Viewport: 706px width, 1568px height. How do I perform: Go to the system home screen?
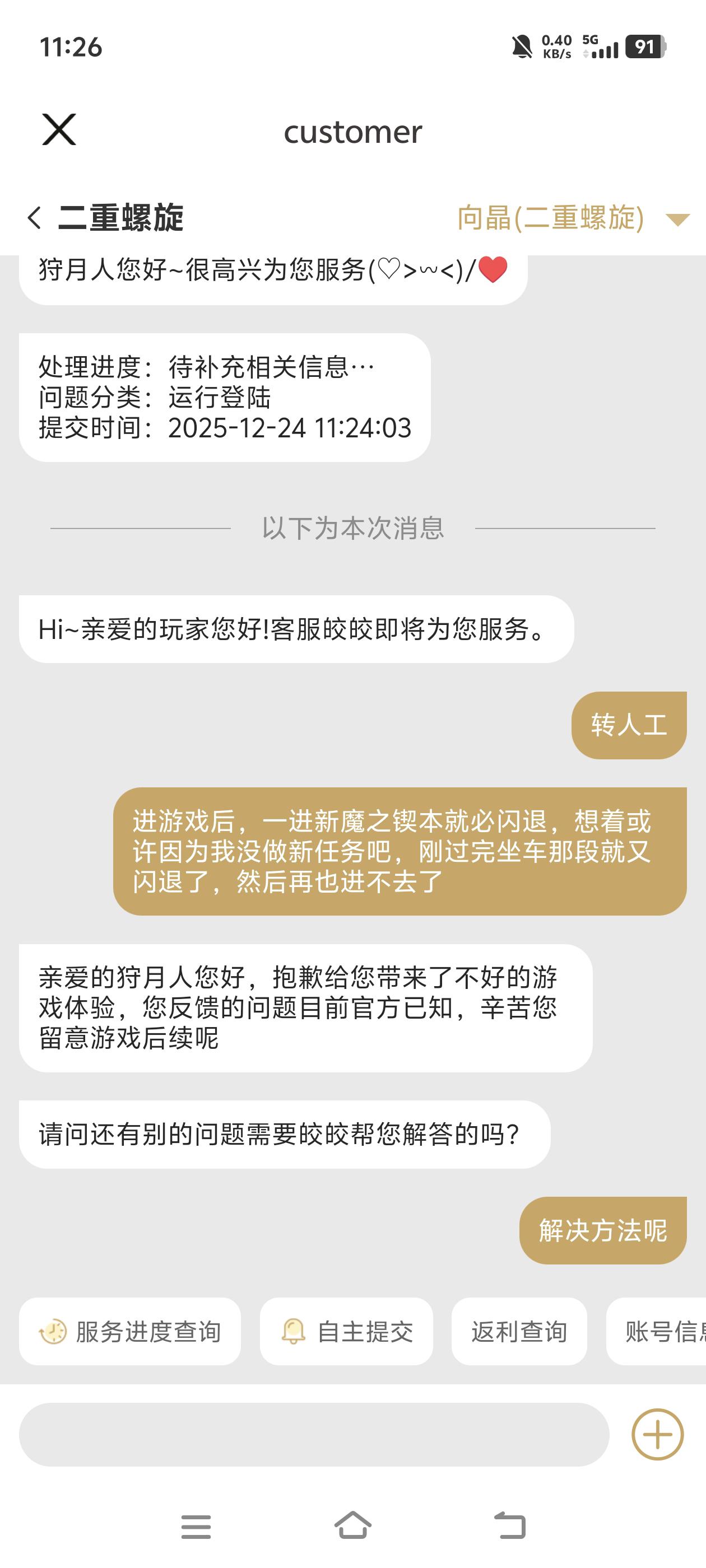(x=352, y=1525)
